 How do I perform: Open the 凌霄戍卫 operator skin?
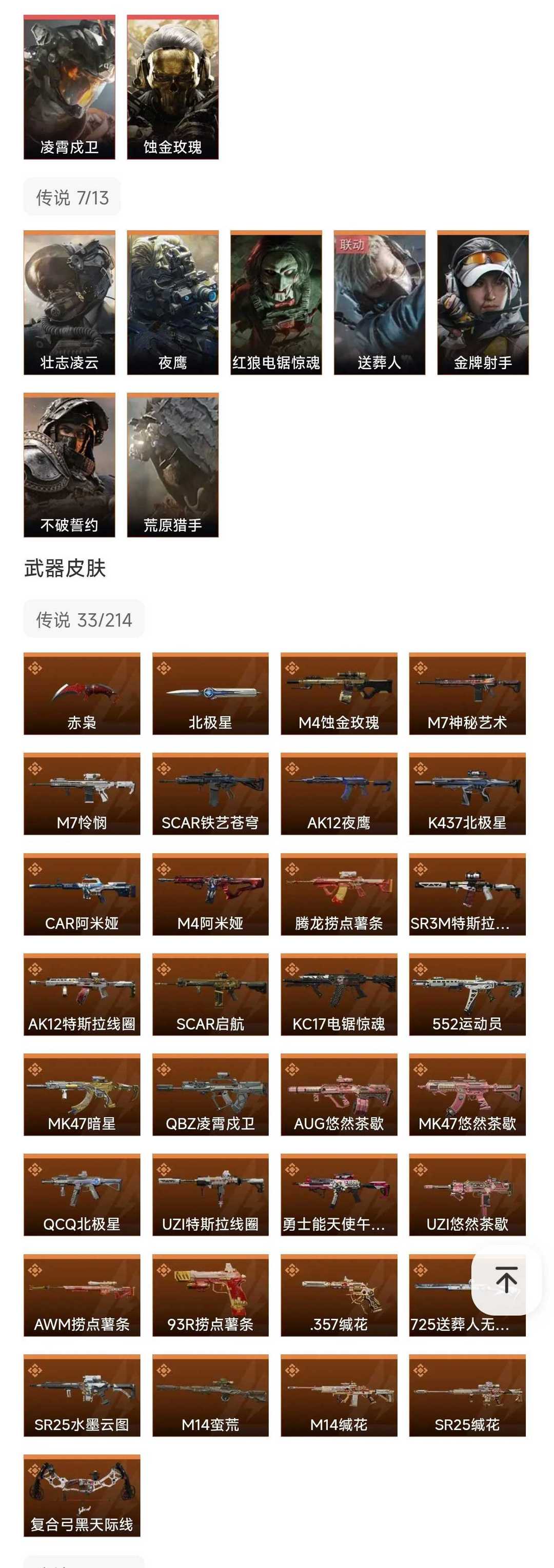(x=69, y=87)
